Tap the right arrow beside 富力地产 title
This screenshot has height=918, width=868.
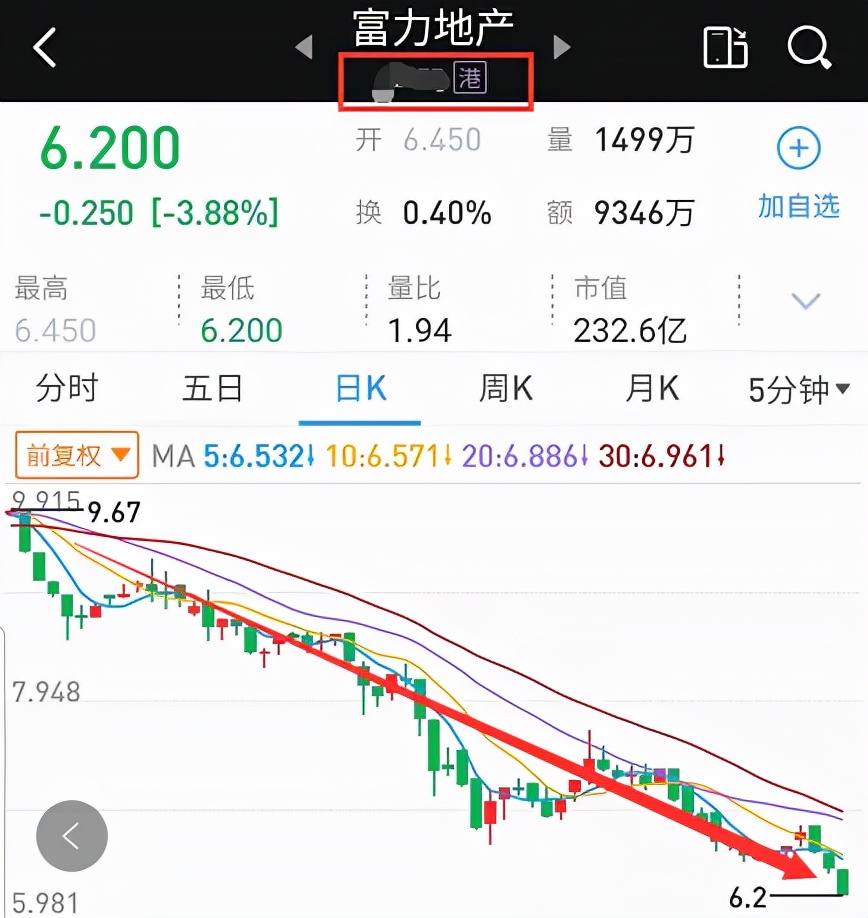[560, 47]
